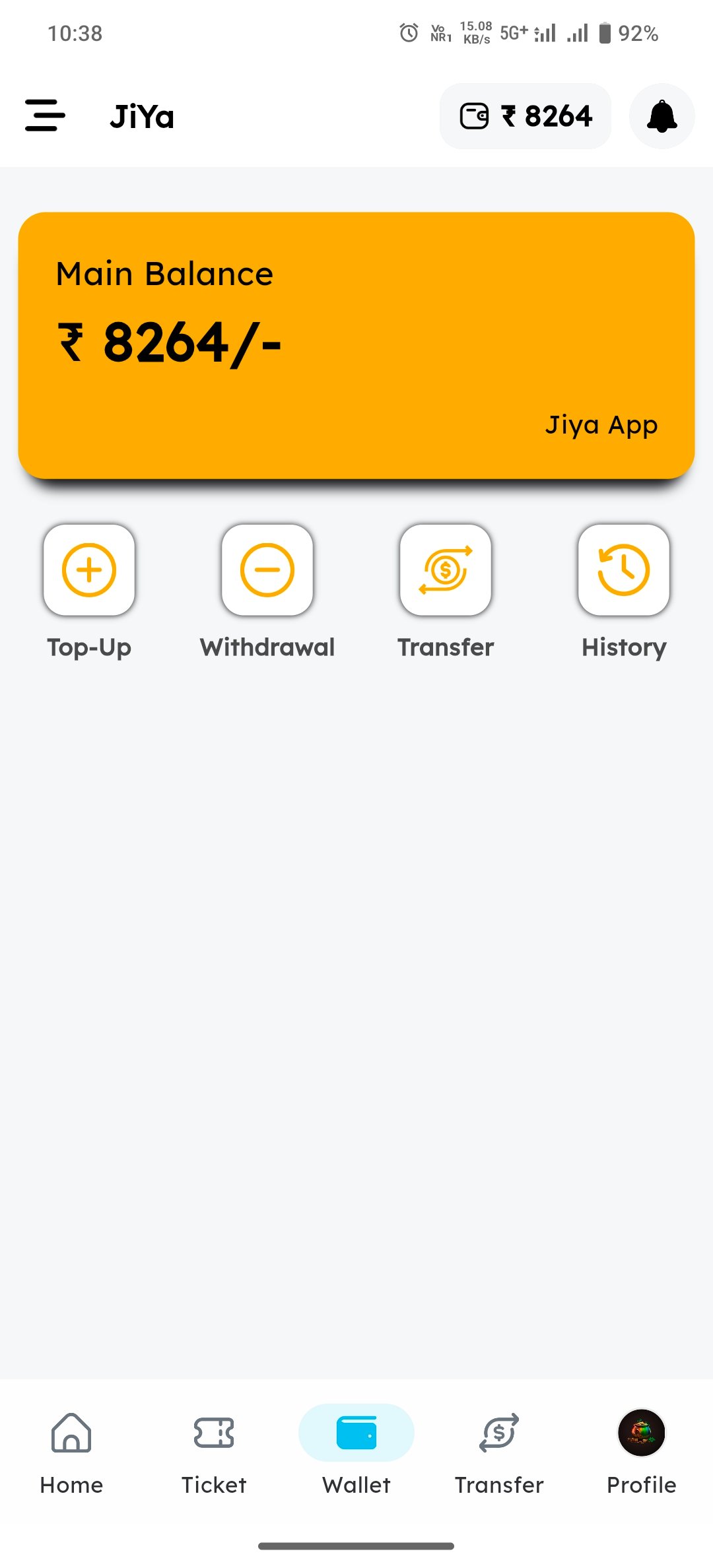The width and height of the screenshot is (713, 1568).
Task: Open the notifications bell
Action: click(662, 116)
